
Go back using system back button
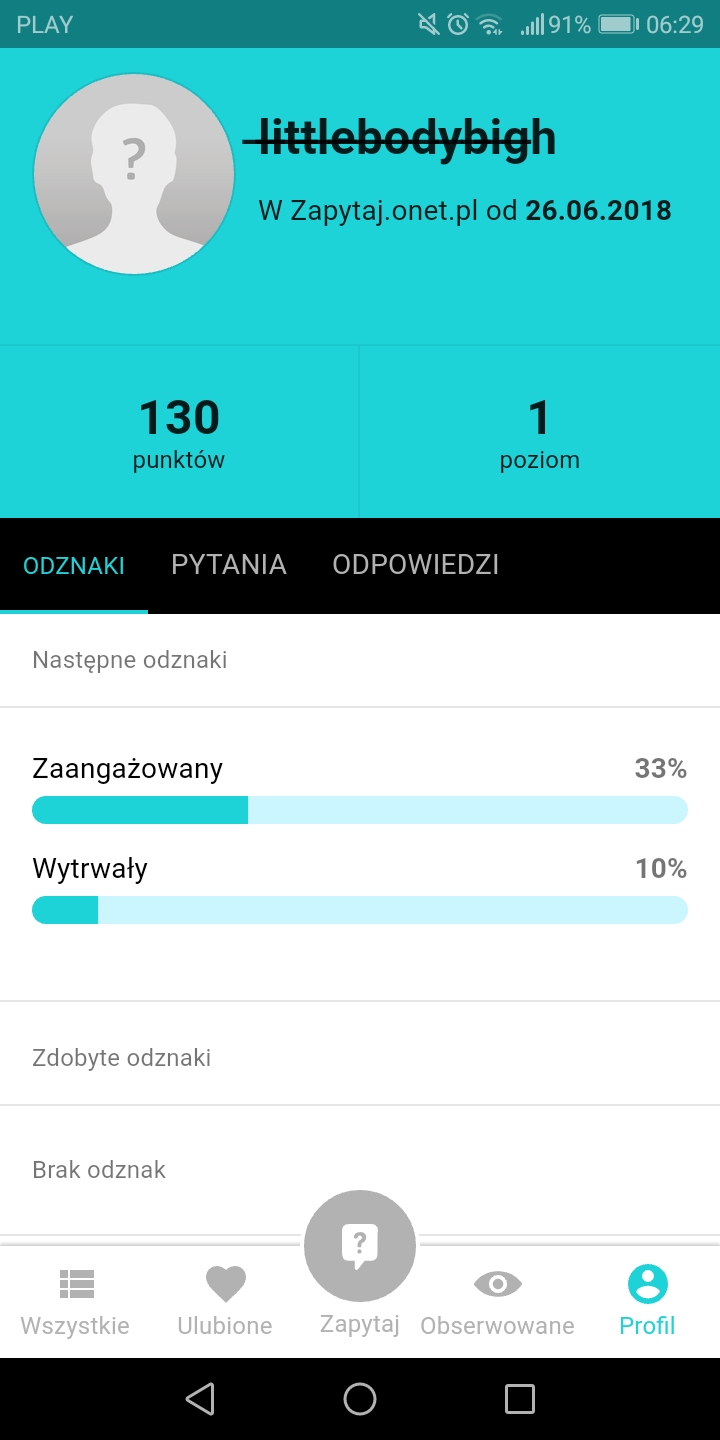point(200,1398)
